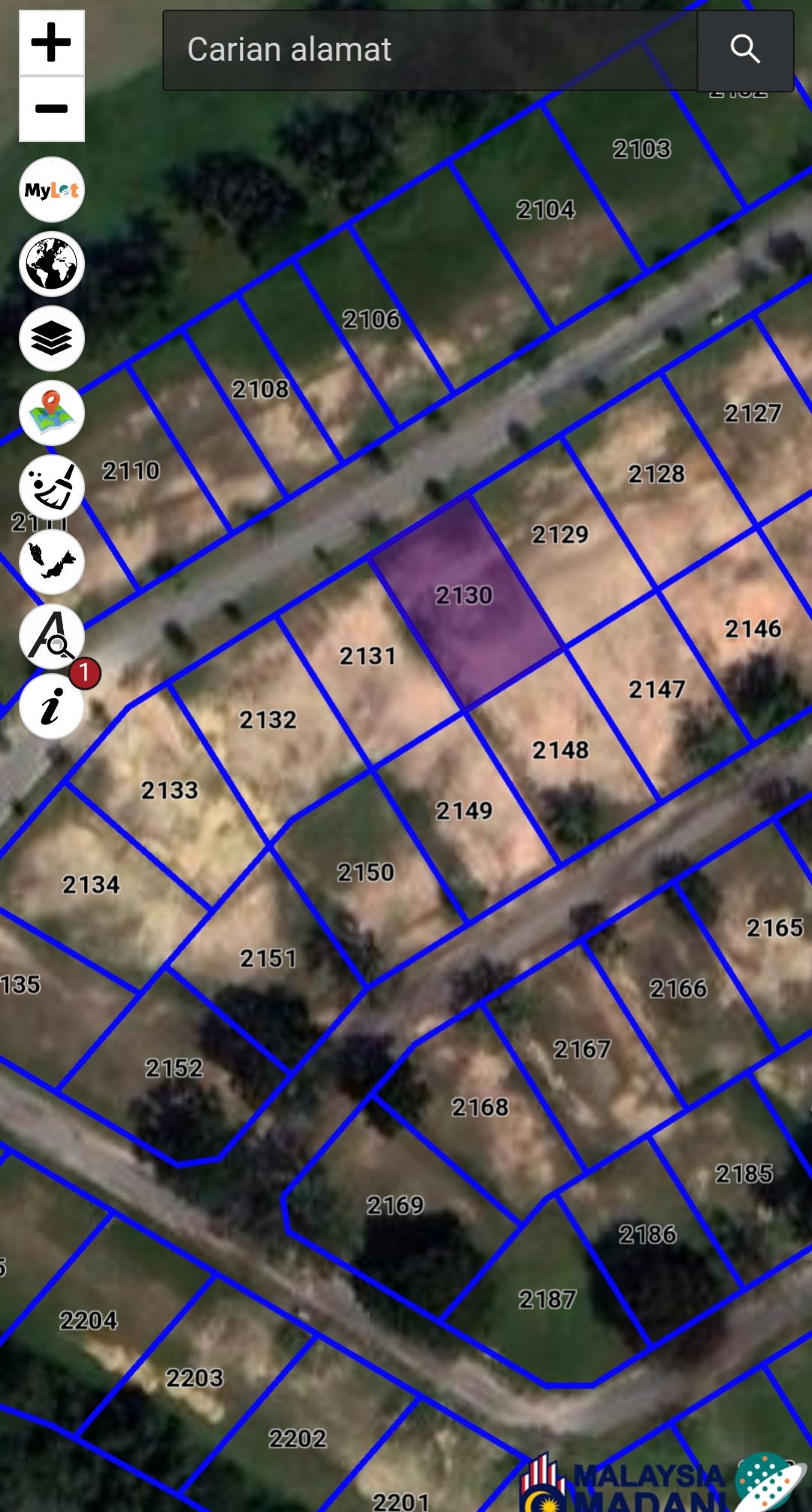
Task: Tap the Malaysia map icon
Action: click(51, 562)
